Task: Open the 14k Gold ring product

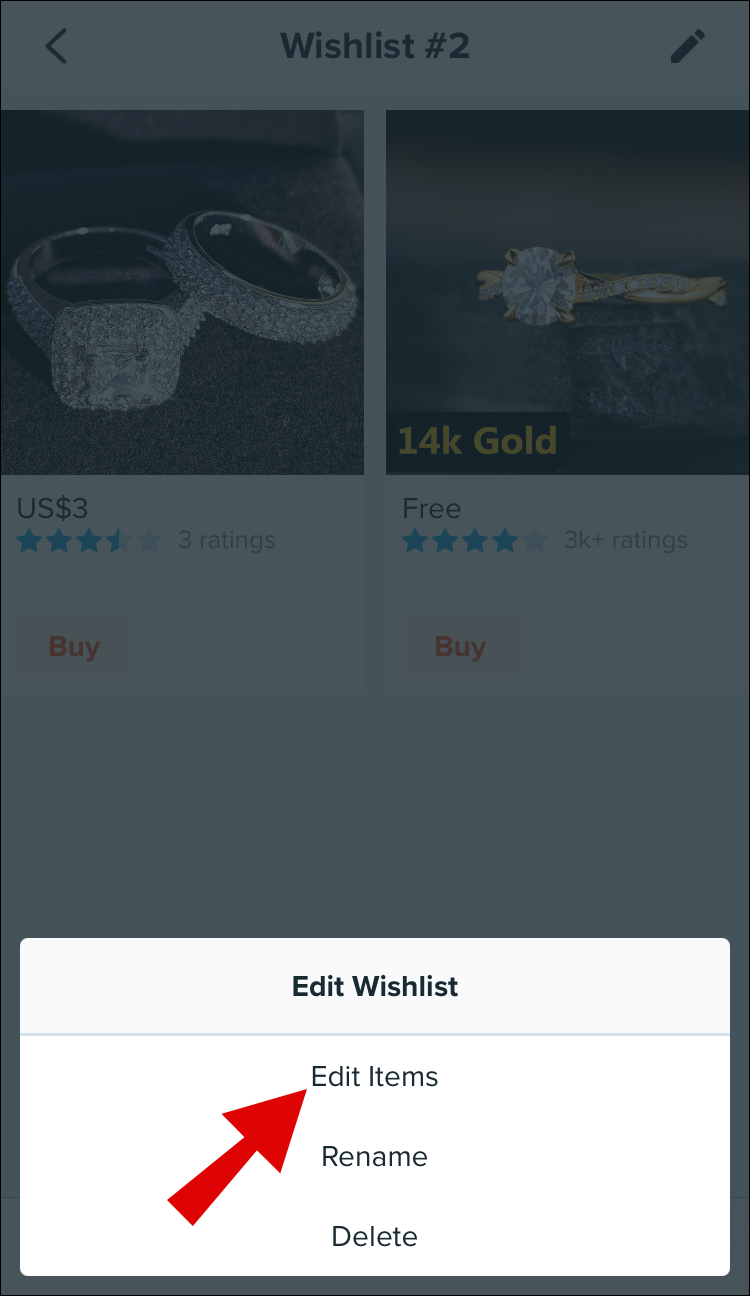Action: (x=568, y=292)
